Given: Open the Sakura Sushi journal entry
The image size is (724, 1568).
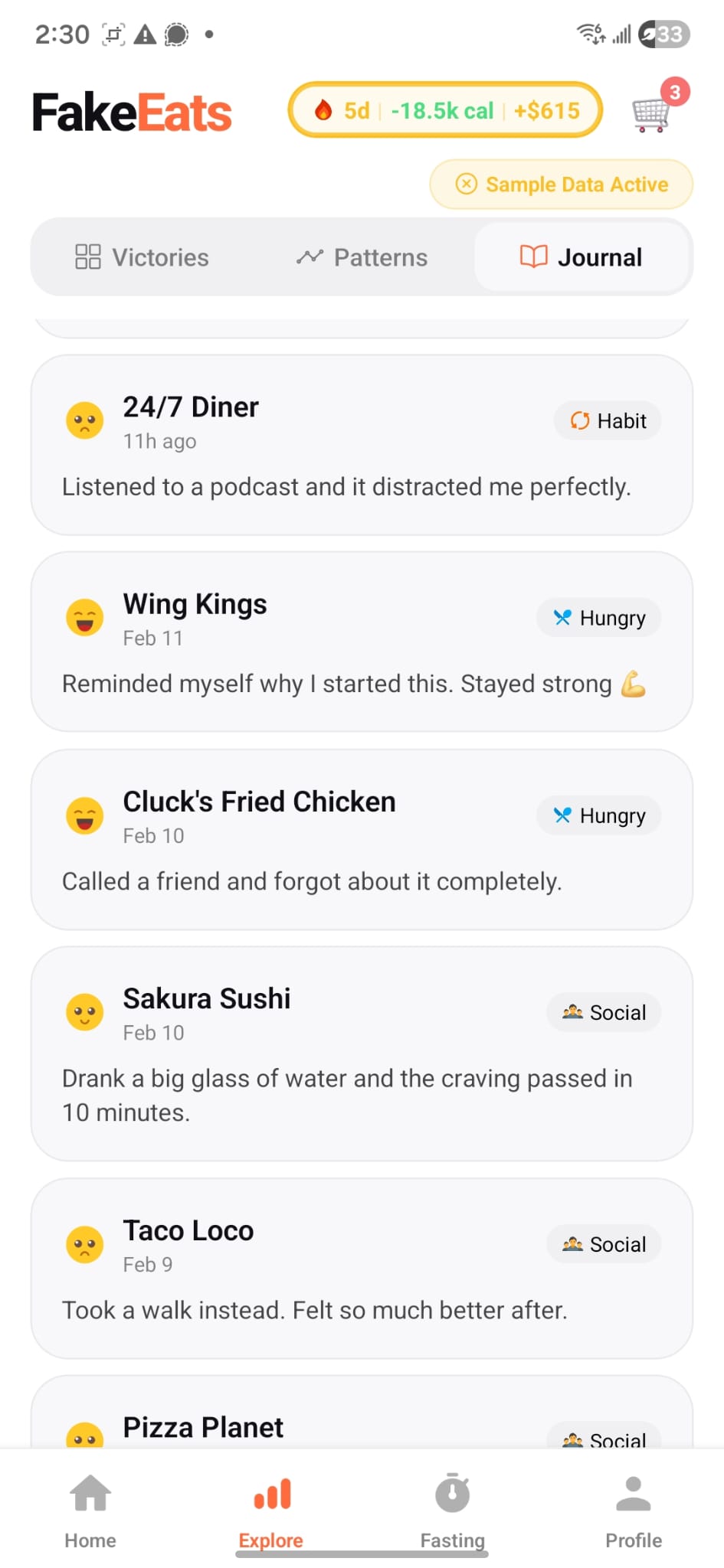Looking at the screenshot, I should (x=362, y=1053).
